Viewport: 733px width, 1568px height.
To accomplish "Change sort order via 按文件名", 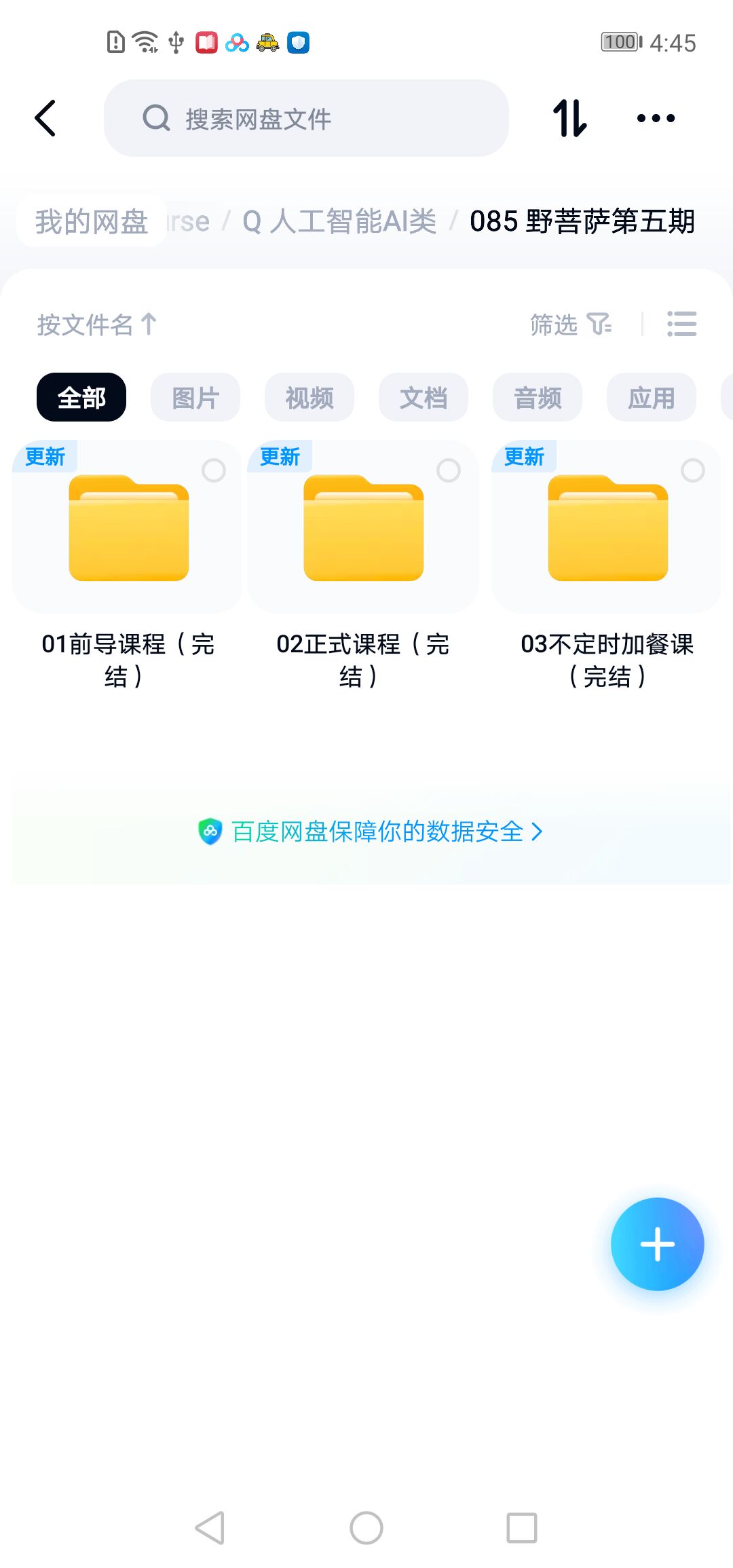I will click(x=97, y=324).
